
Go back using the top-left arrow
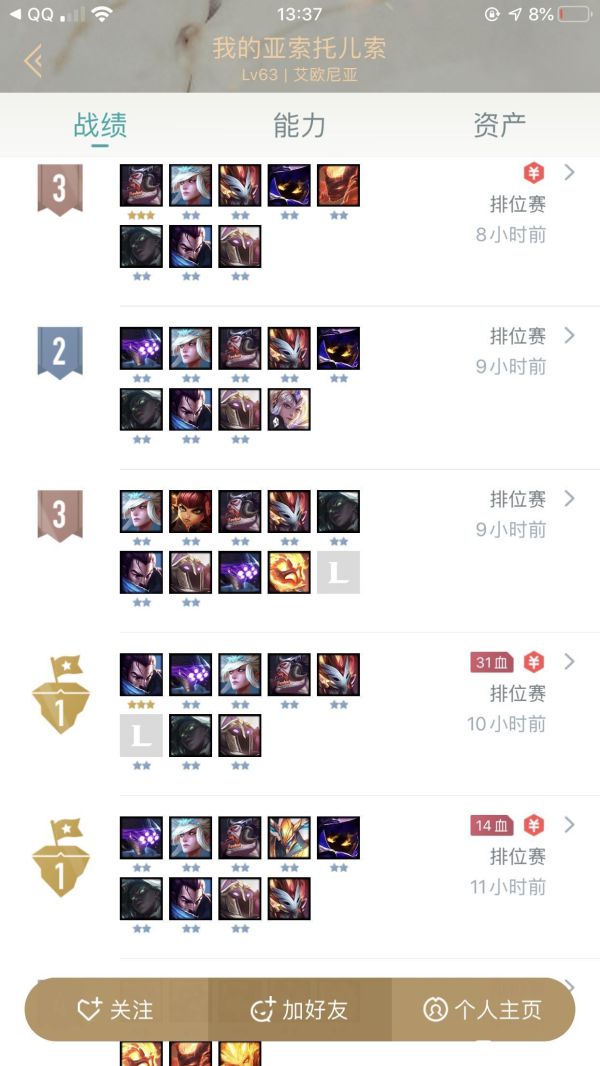34,60
